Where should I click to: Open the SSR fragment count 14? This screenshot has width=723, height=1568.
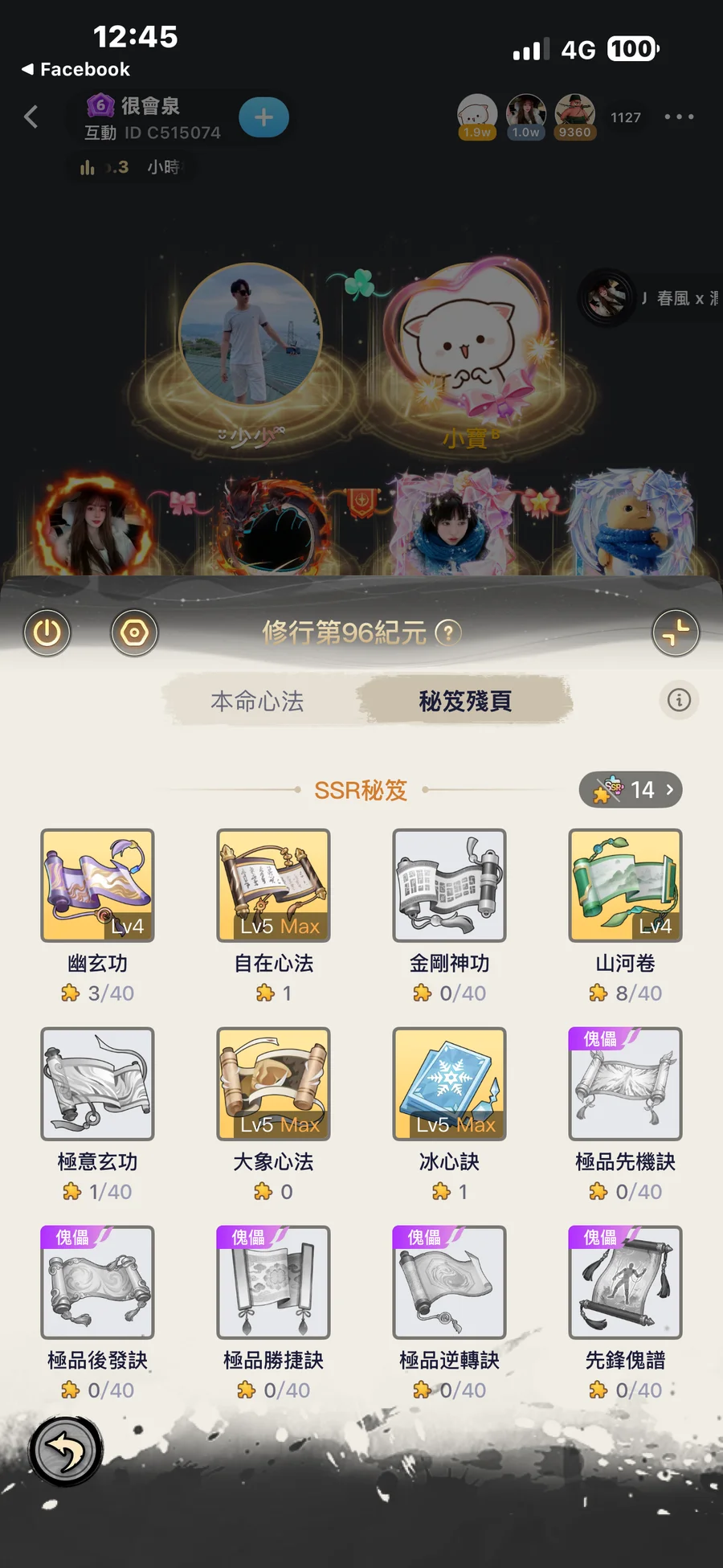point(631,790)
